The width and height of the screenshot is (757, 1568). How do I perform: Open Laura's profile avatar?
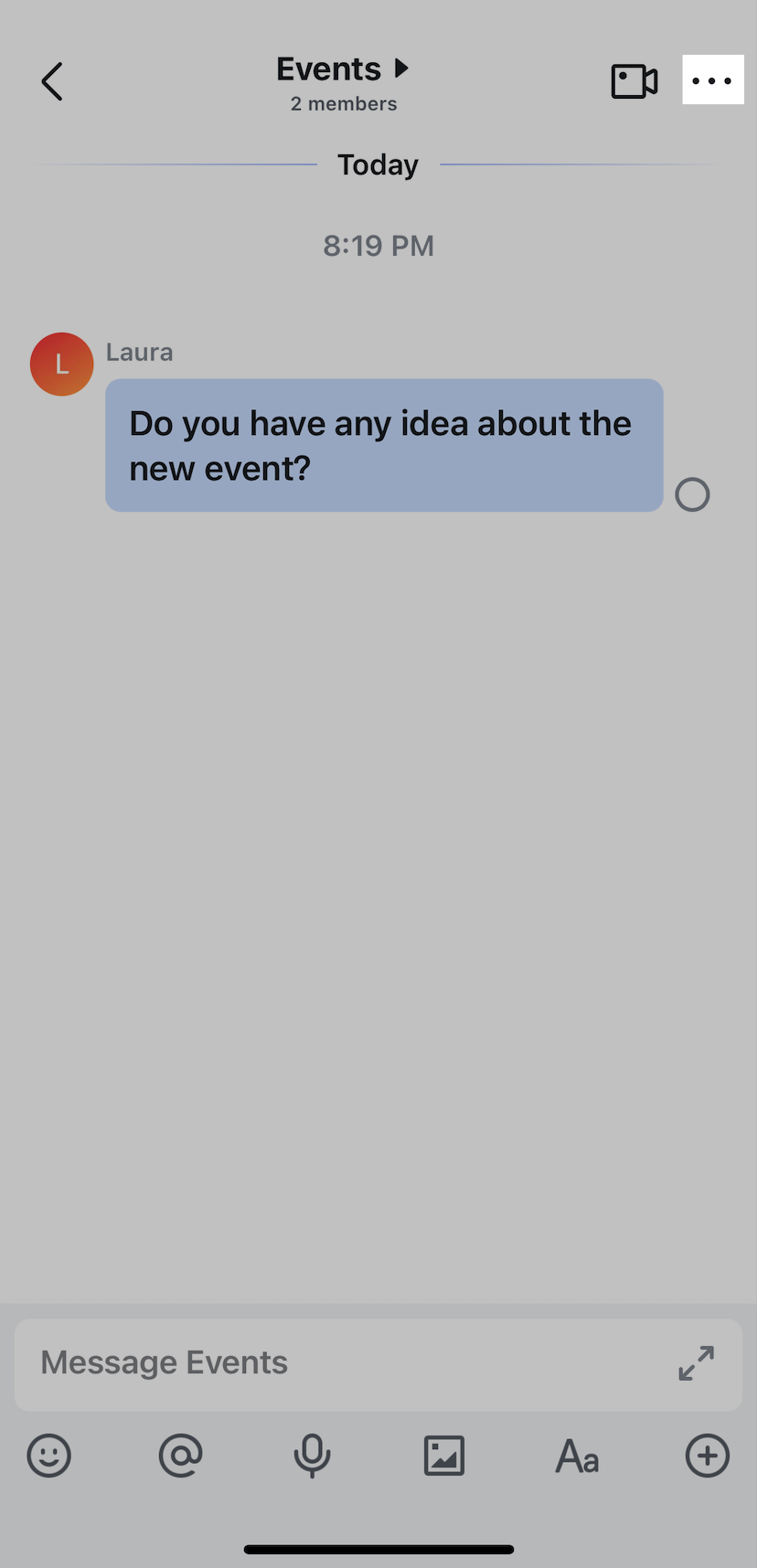point(61,364)
